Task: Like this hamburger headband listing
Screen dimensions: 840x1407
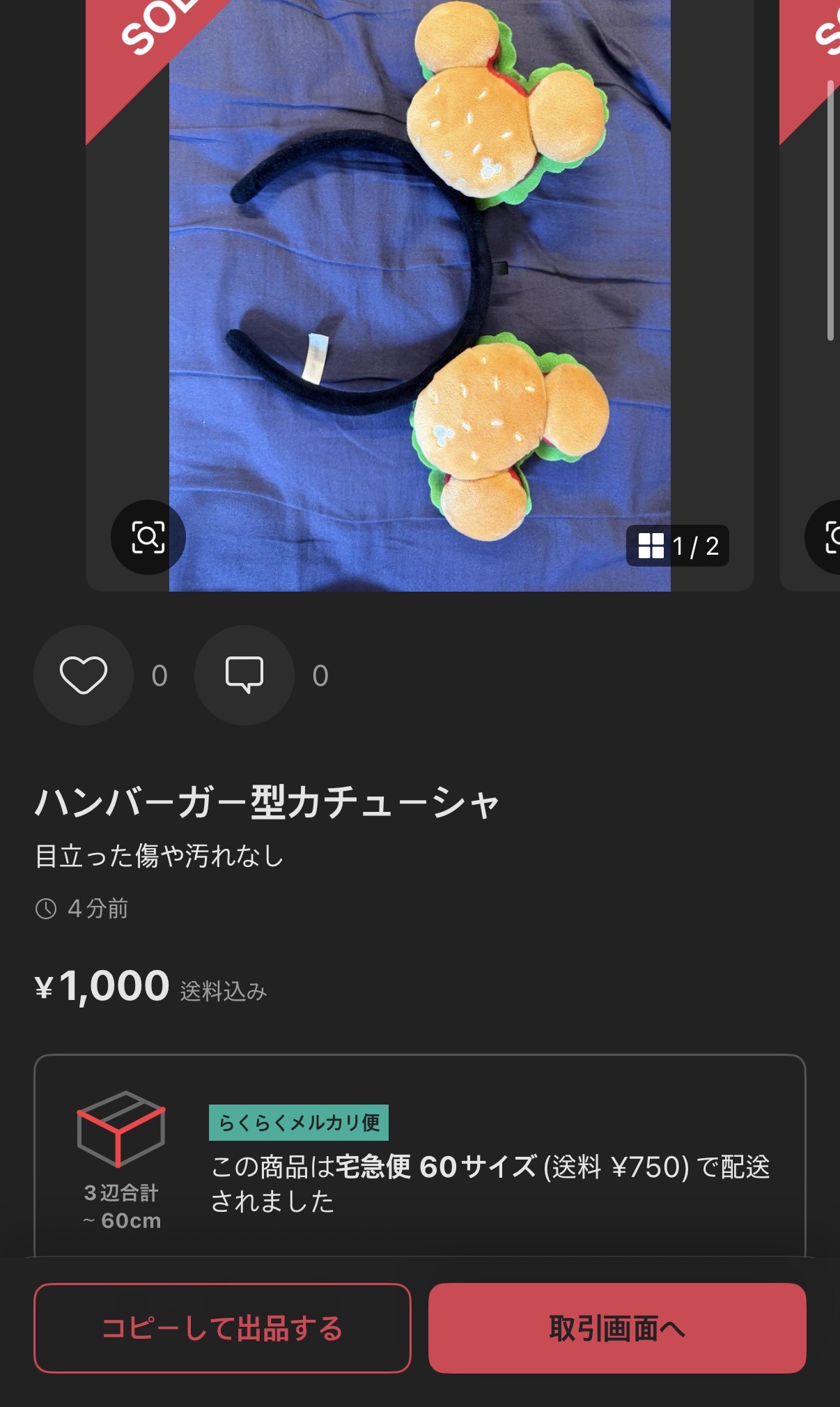Action: pyautogui.click(x=84, y=675)
